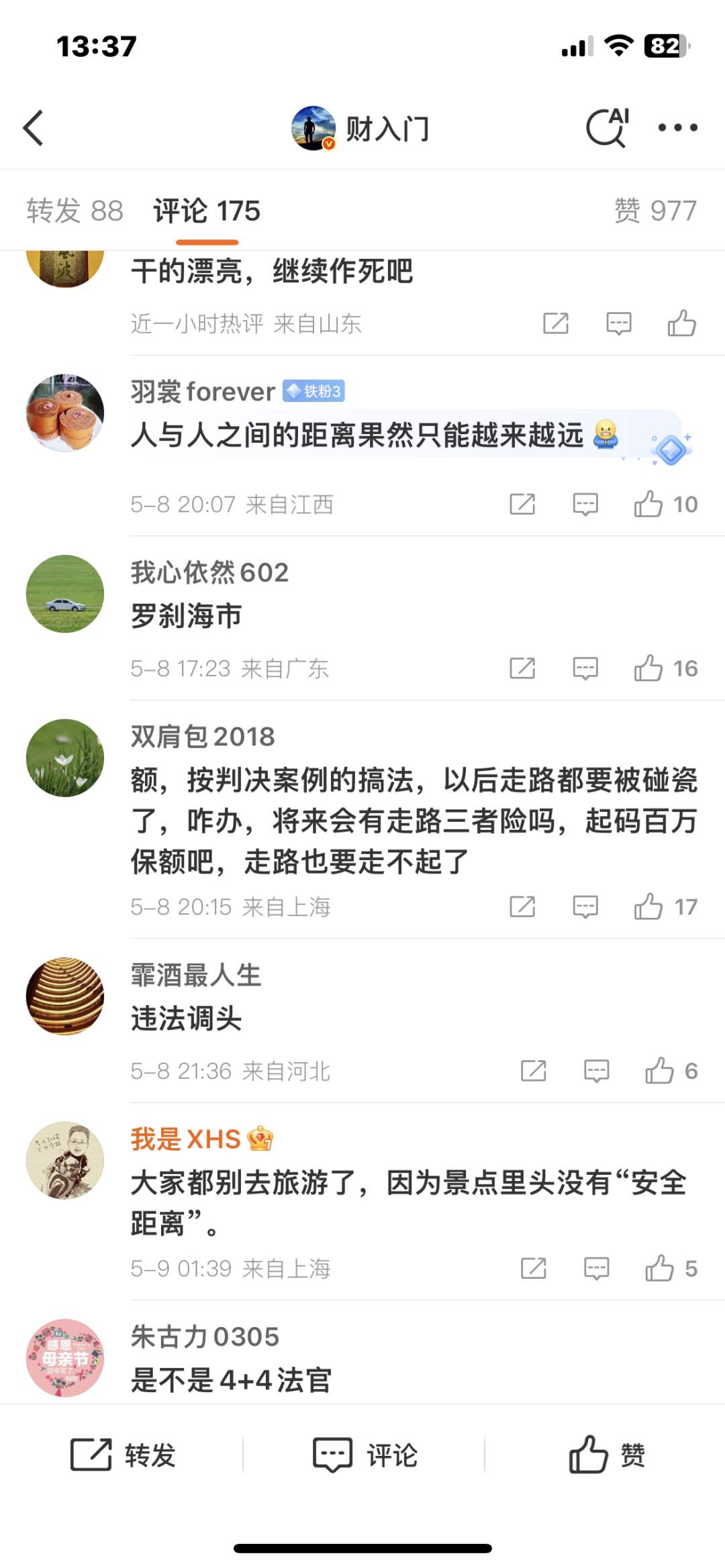Like the post with bottom 赞 button

click(606, 1455)
